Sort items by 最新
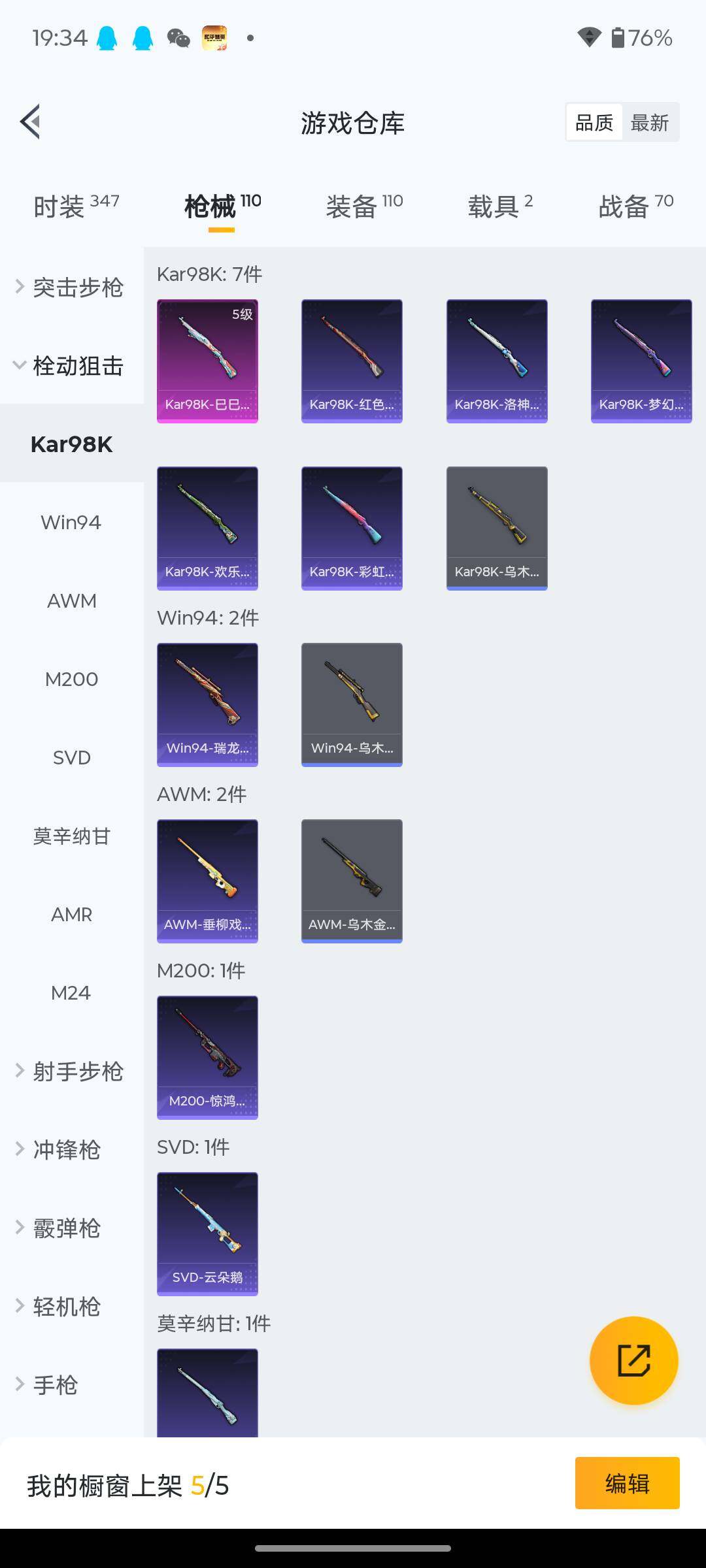The width and height of the screenshot is (706, 1568). click(649, 122)
